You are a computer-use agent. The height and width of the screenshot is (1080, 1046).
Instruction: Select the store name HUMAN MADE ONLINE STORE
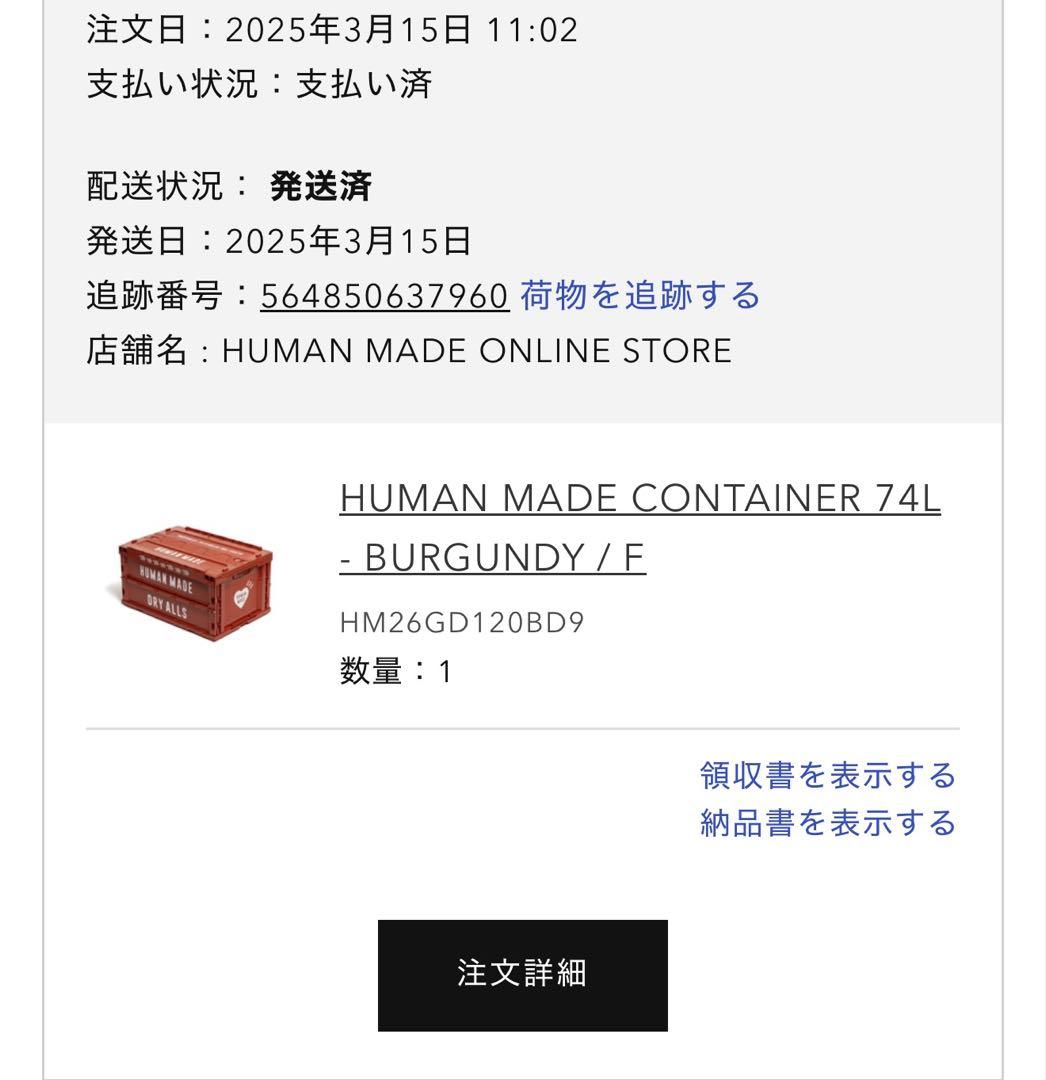[478, 351]
